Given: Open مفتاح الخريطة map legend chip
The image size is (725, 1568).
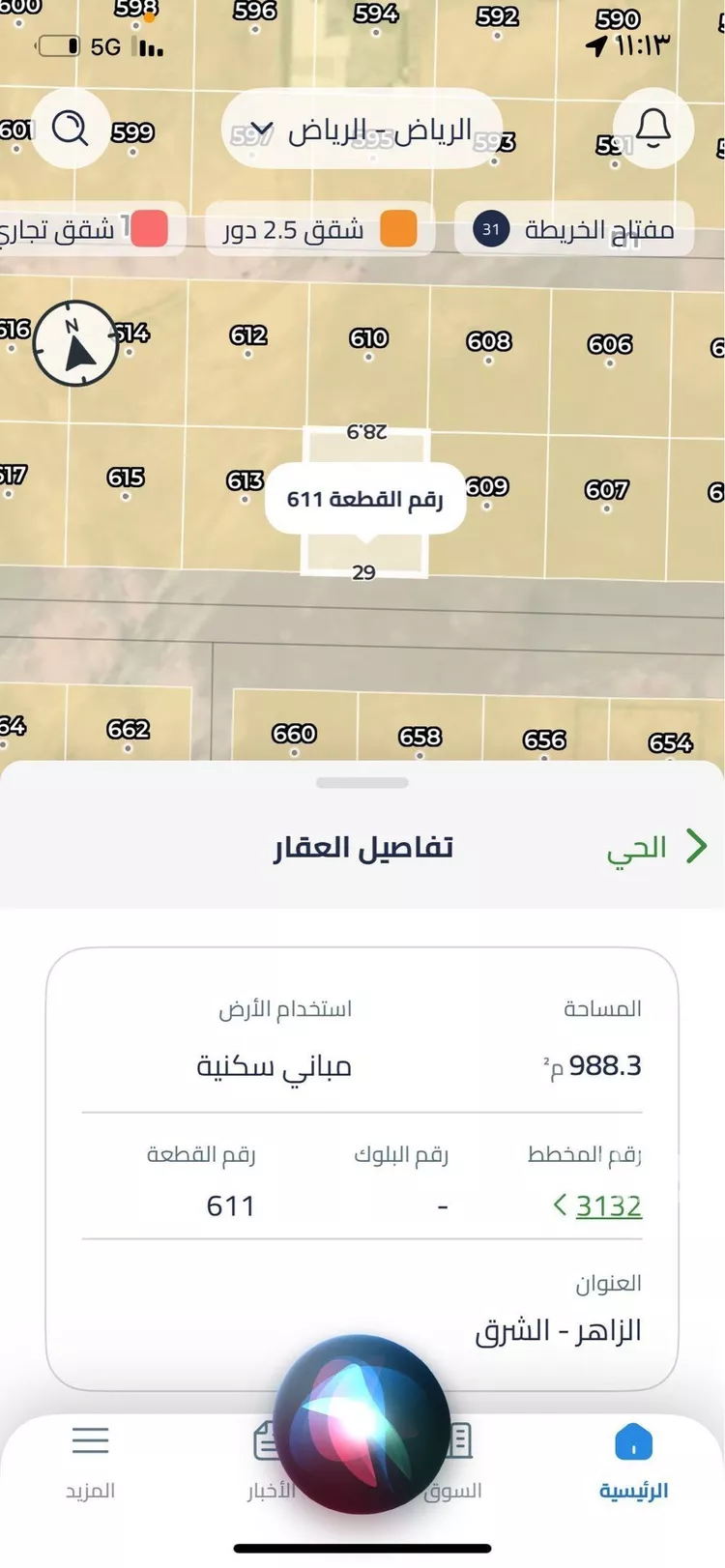Looking at the screenshot, I should click(x=574, y=230).
